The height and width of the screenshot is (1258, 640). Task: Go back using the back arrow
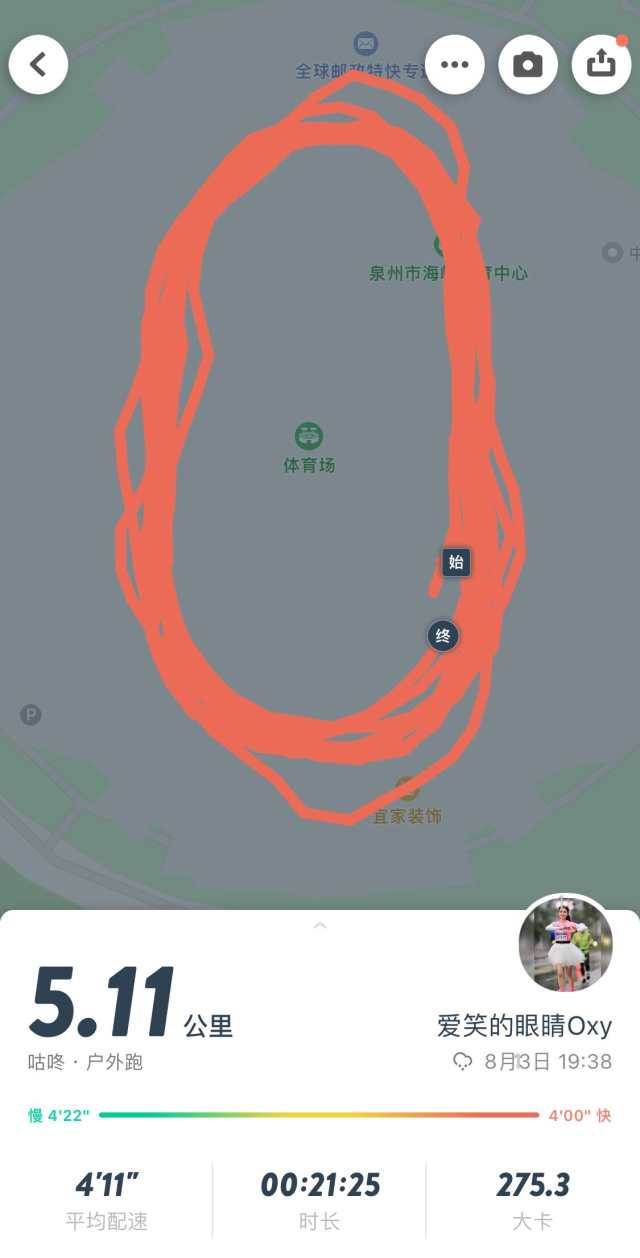pyautogui.click(x=38, y=65)
